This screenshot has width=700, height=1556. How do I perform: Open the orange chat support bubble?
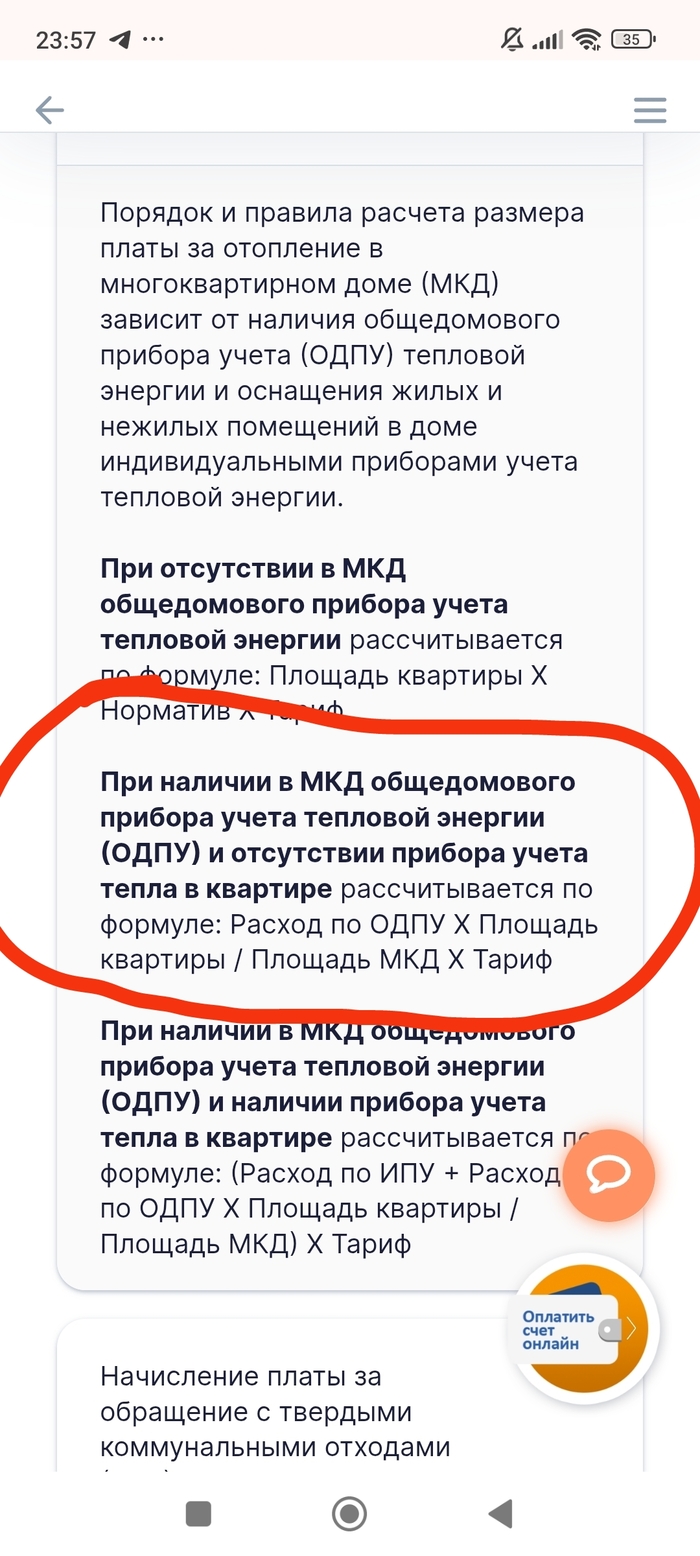(608, 1175)
